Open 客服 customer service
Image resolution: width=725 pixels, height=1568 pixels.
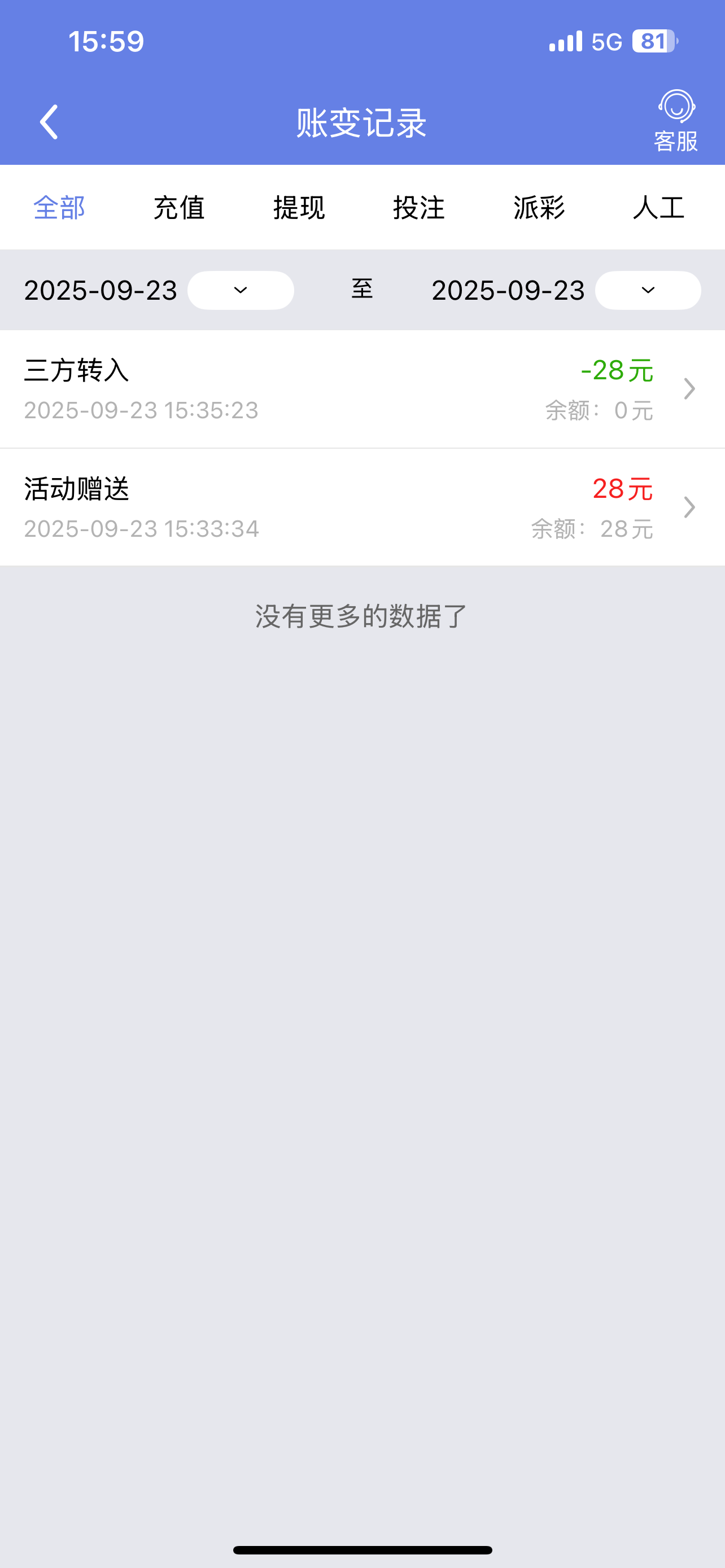tap(676, 121)
